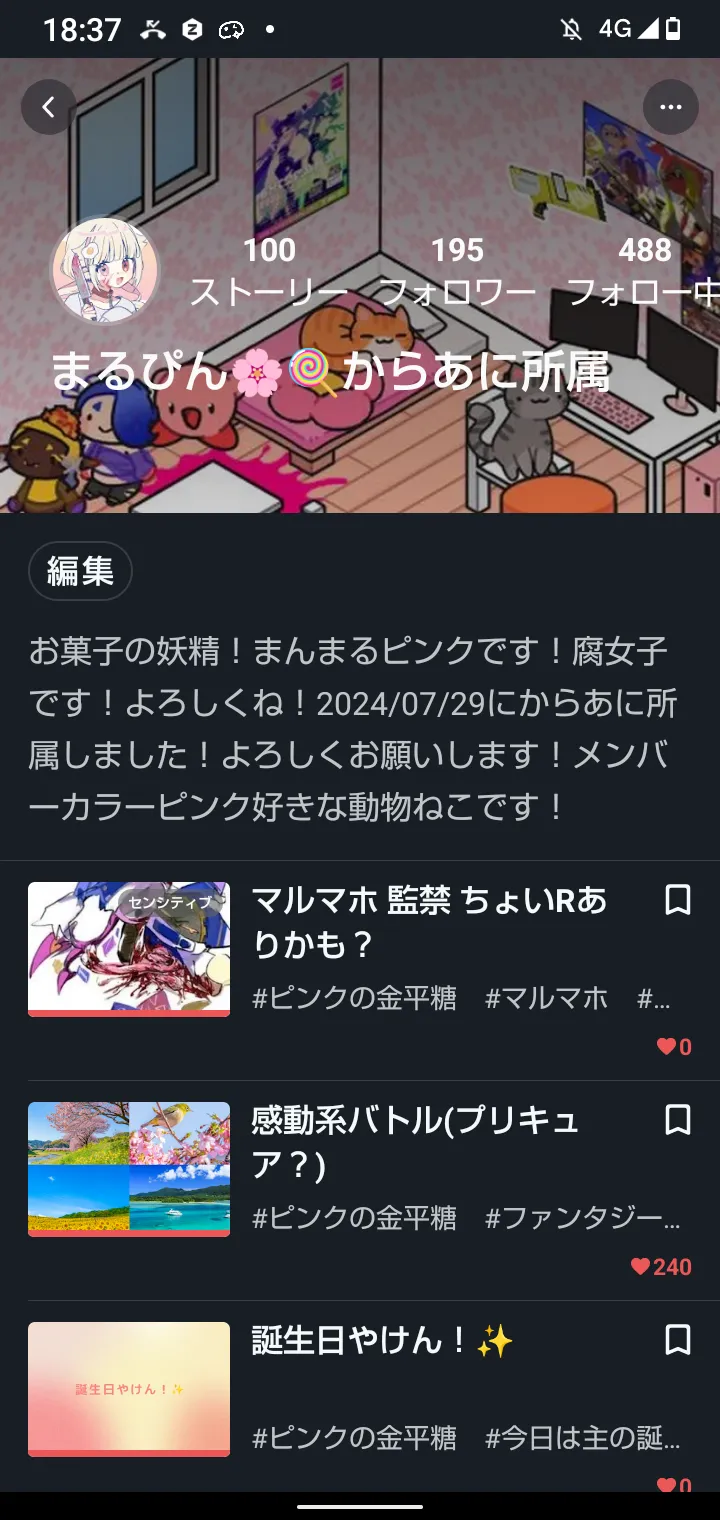This screenshot has width=720, height=1520.
Task: Open the three-dot overflow menu
Action: click(x=671, y=107)
